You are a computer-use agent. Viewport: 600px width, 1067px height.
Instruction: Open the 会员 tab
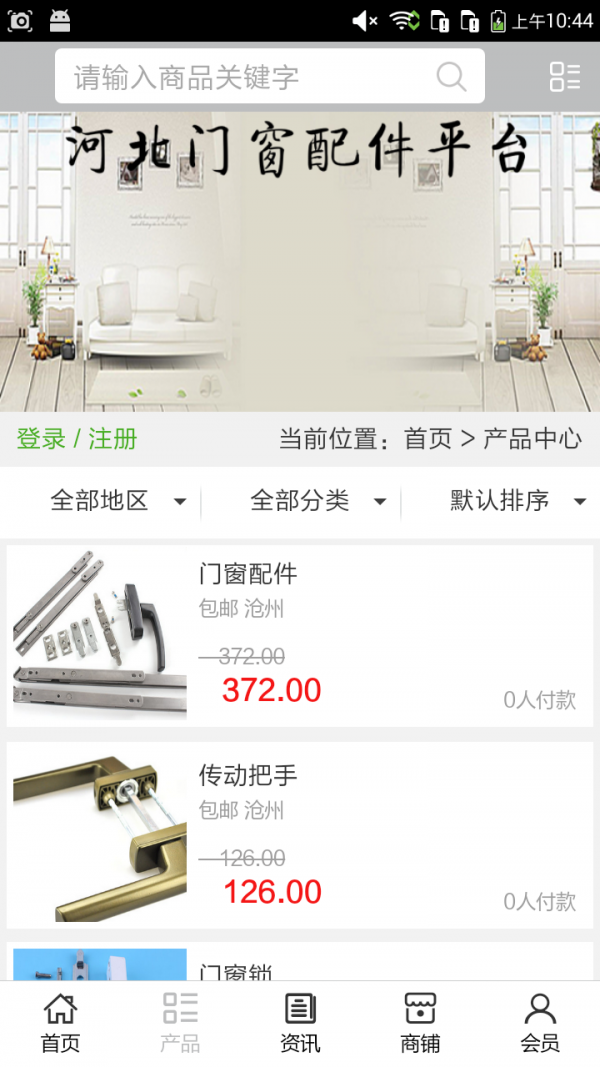[540, 1023]
